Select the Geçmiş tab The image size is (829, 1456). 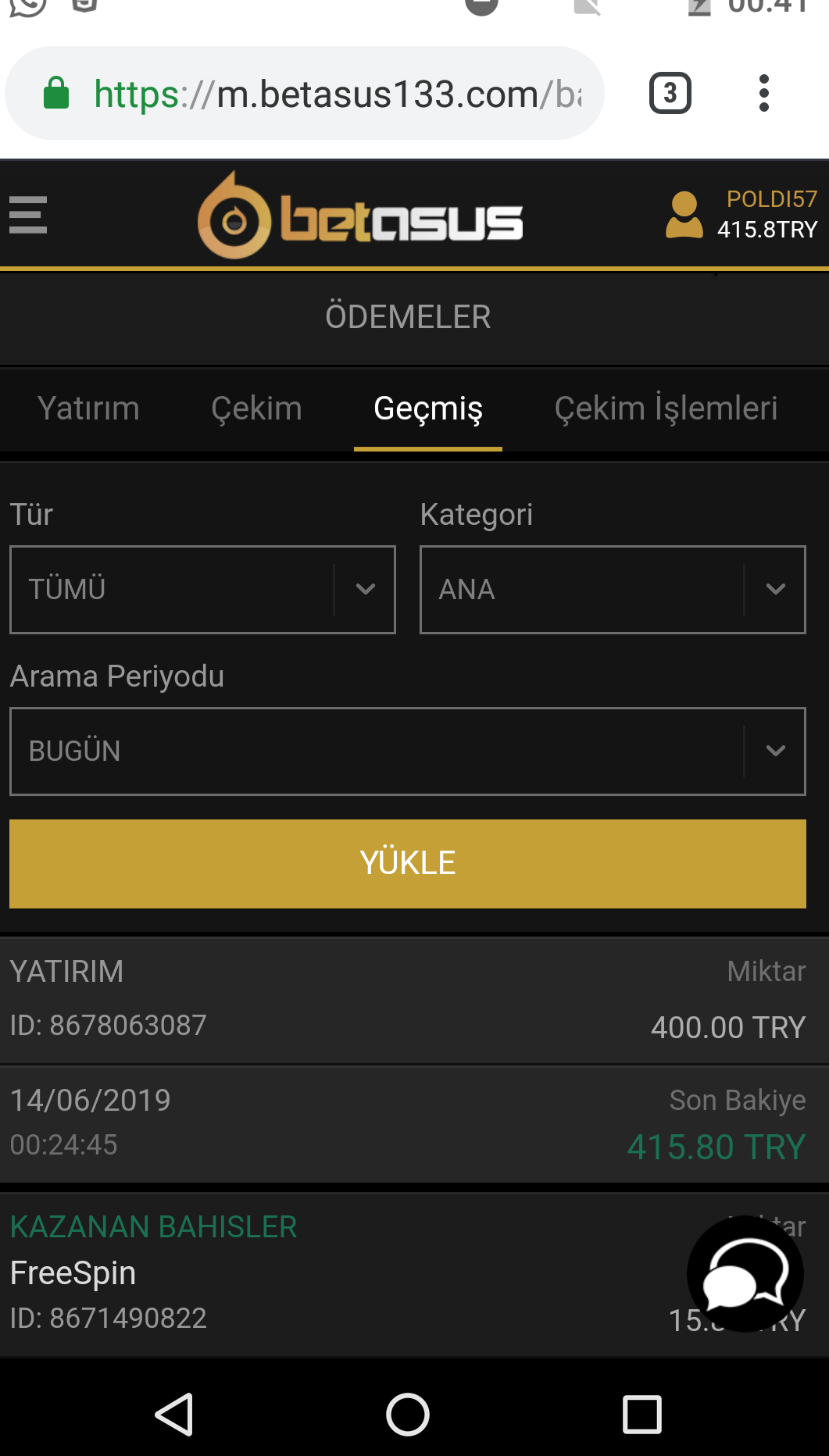(428, 409)
